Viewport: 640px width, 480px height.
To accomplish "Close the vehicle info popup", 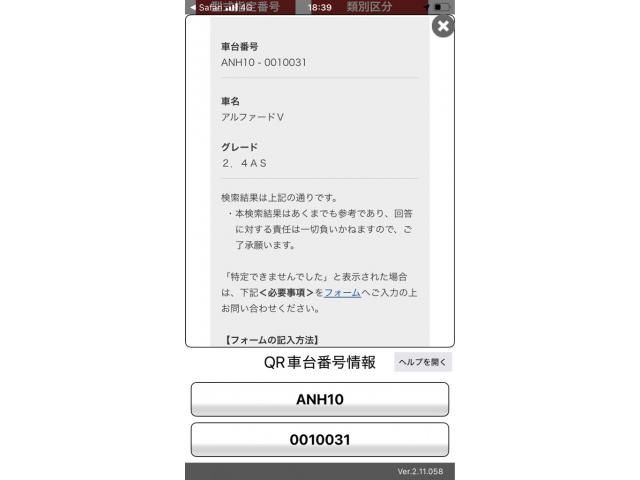I will pos(442,27).
